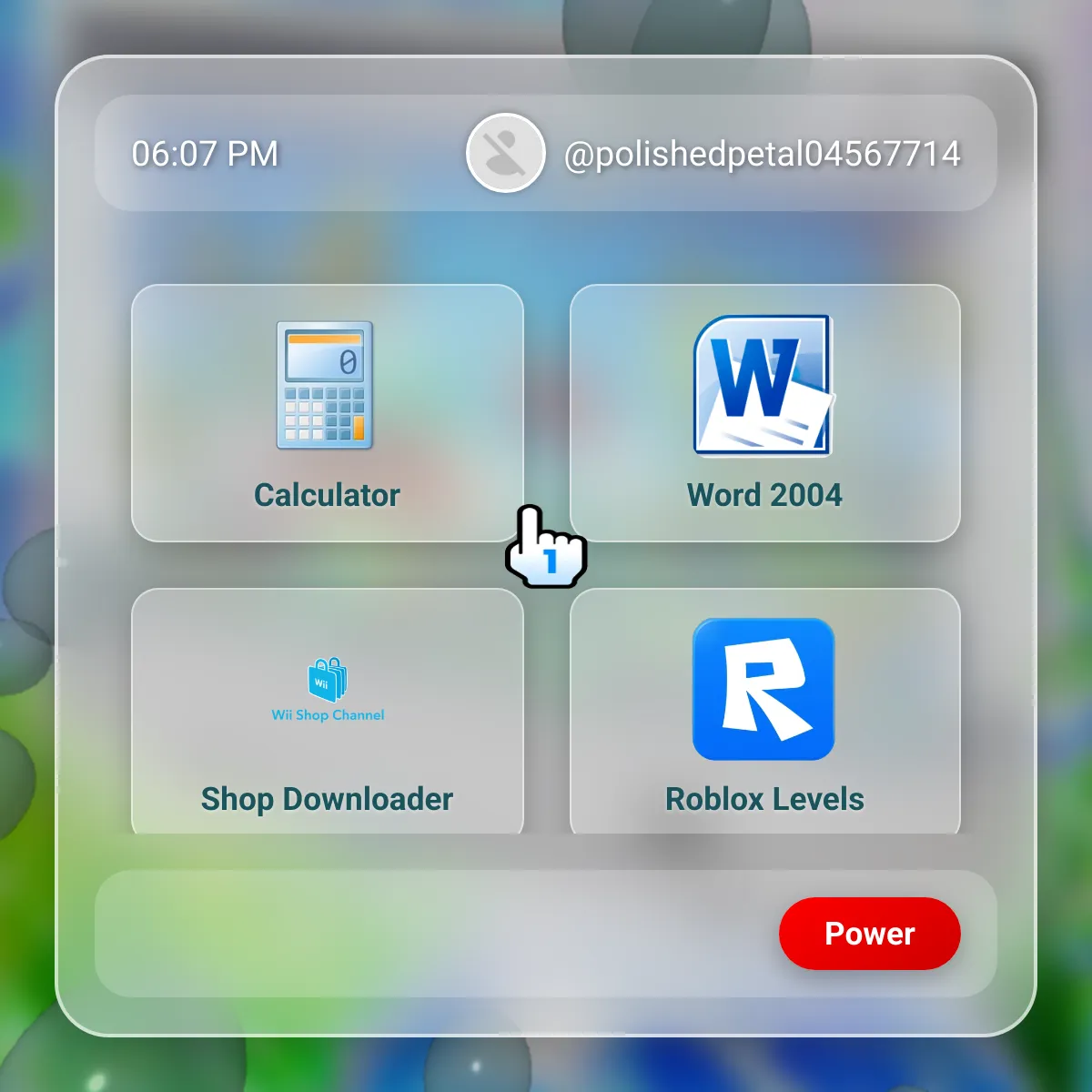Screen dimensions: 1092x1092
Task: Launch Word 2004
Action: pos(764,412)
